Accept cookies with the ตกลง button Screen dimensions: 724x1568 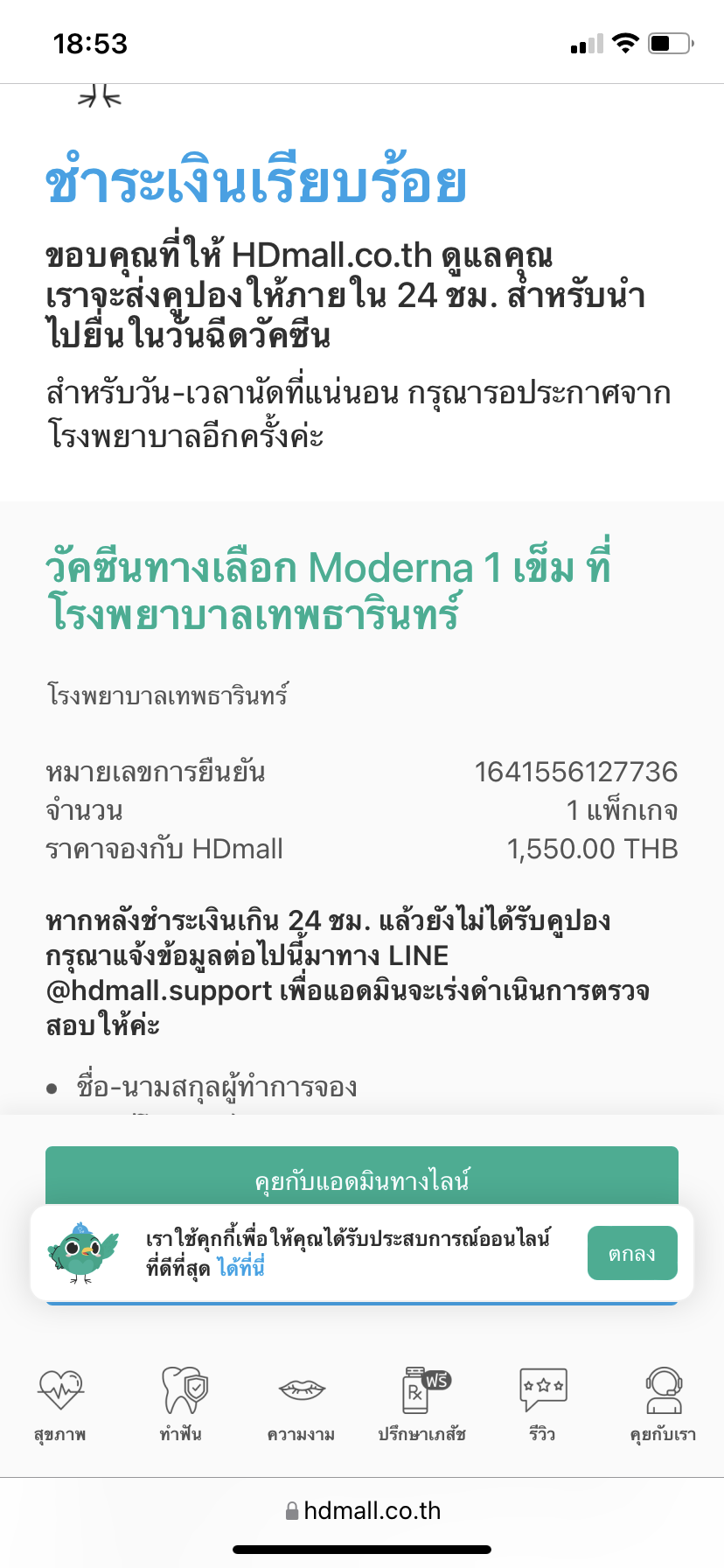tap(632, 1253)
